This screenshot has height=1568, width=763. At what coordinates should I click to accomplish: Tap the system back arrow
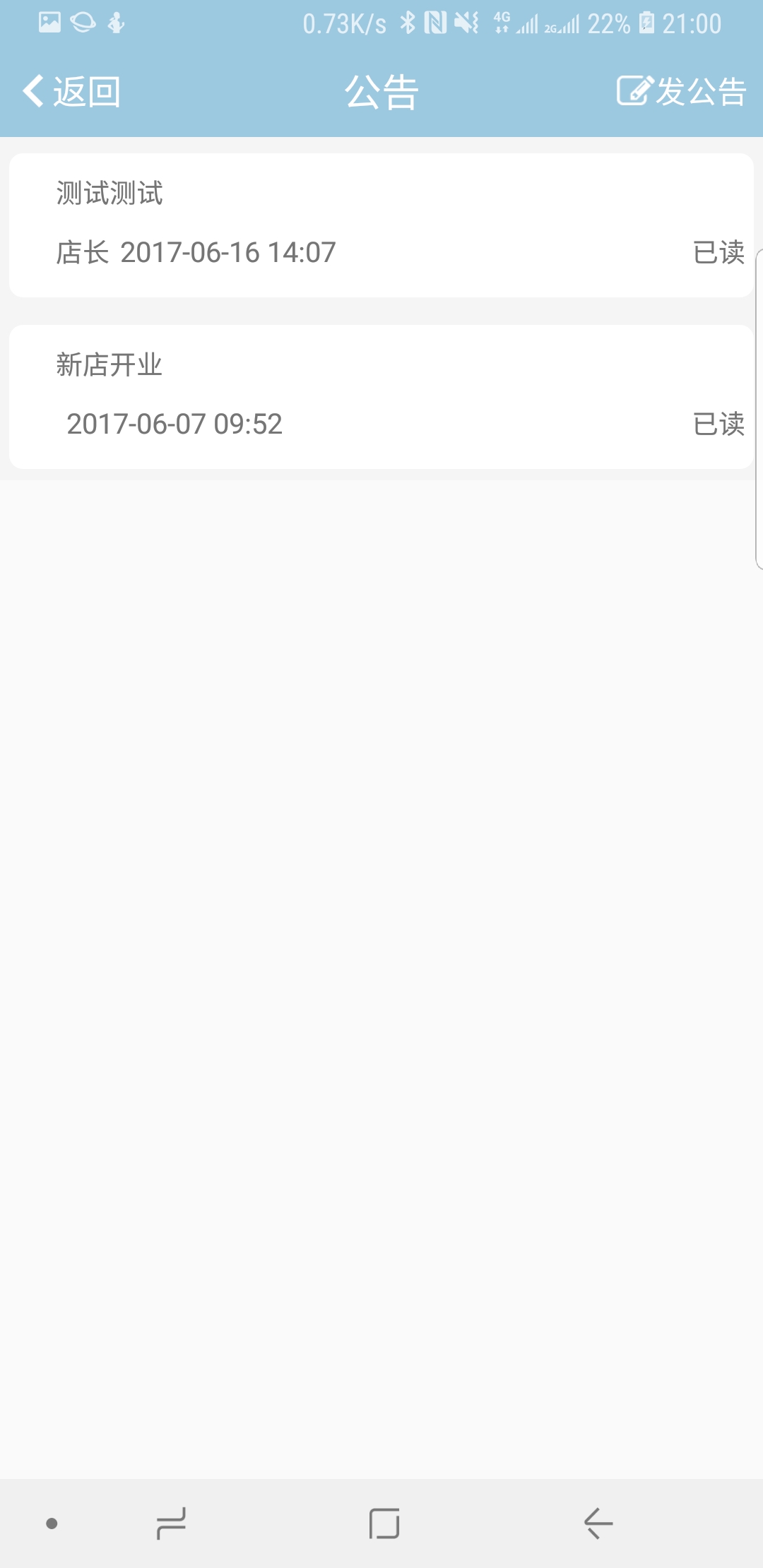point(598,1524)
